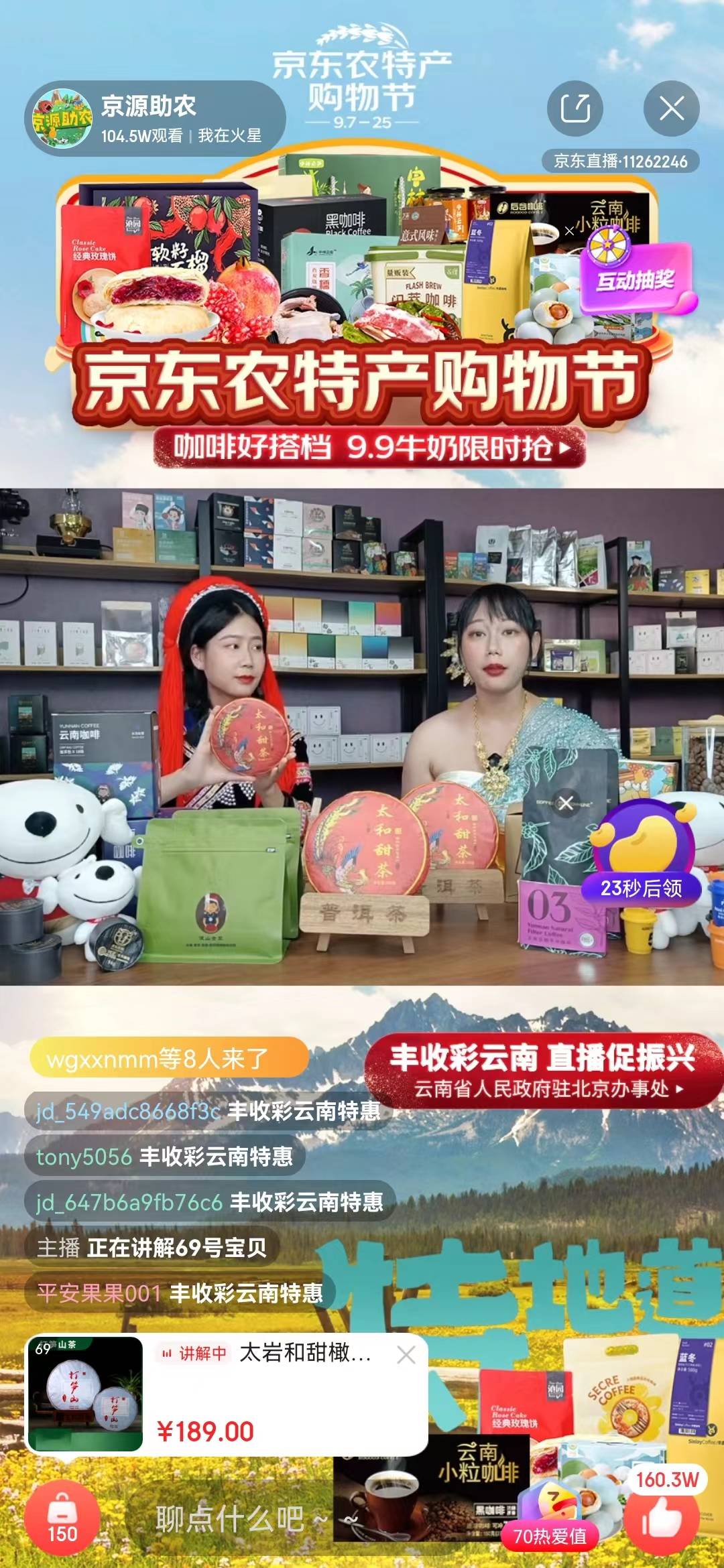Dismiss the reward bean widget

pos(566,803)
